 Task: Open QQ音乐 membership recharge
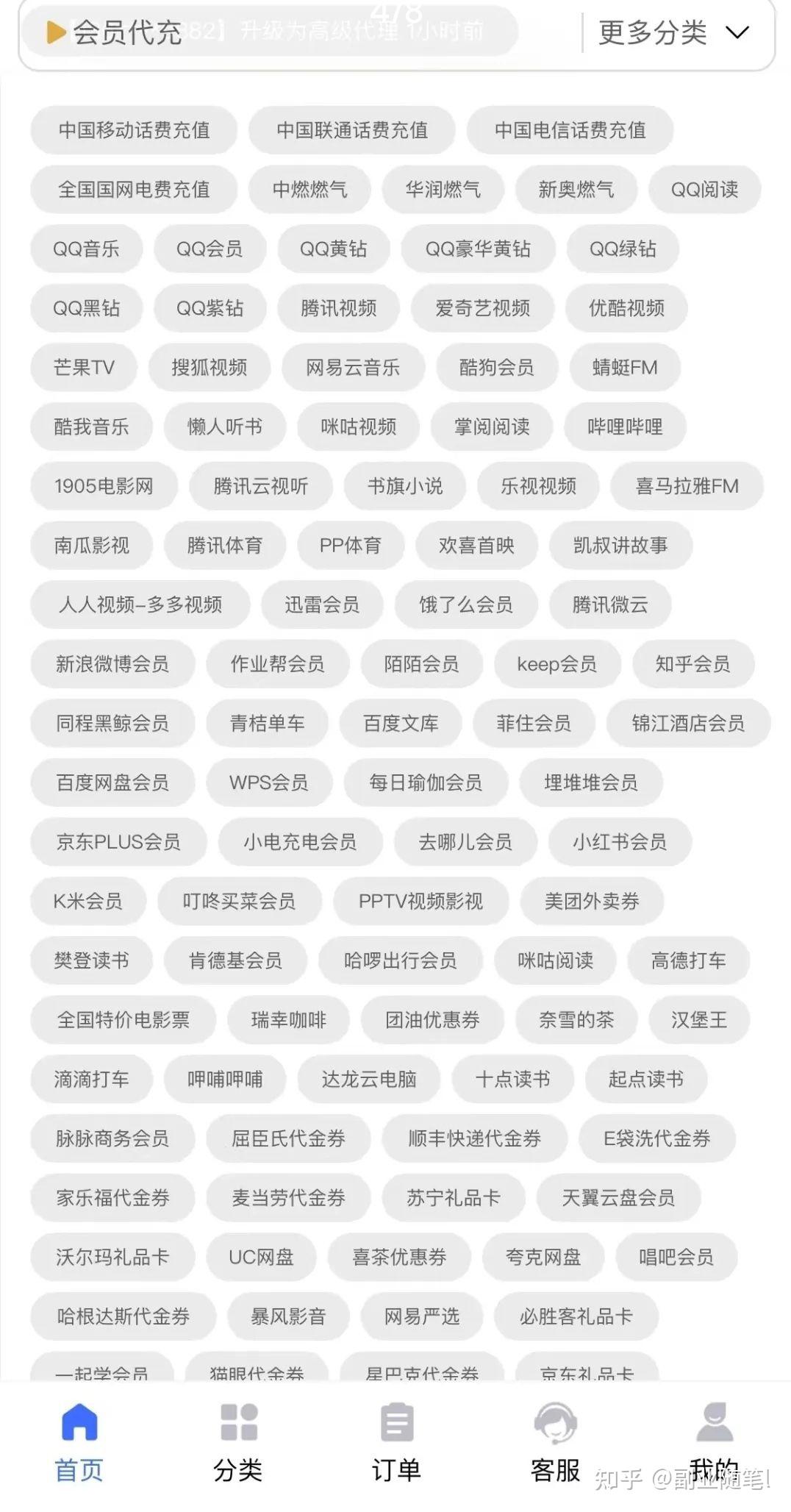[x=86, y=249]
